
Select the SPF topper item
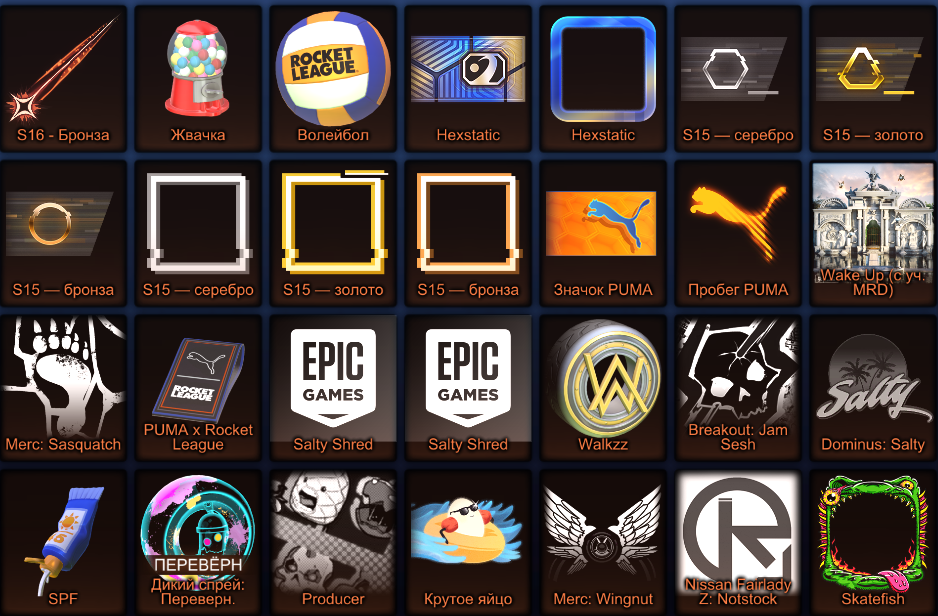pyautogui.click(x=63, y=542)
